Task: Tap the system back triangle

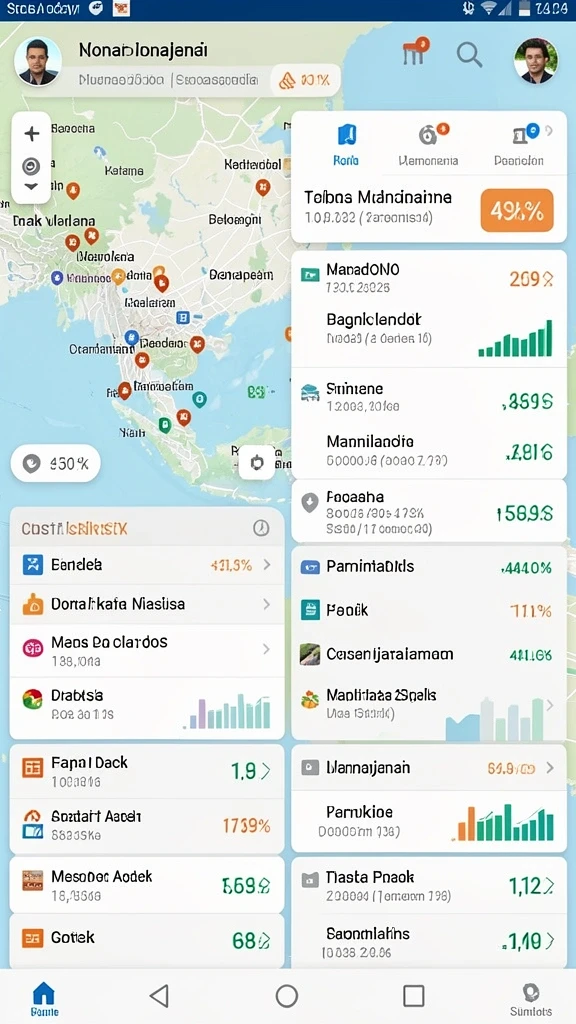Action: (x=159, y=996)
